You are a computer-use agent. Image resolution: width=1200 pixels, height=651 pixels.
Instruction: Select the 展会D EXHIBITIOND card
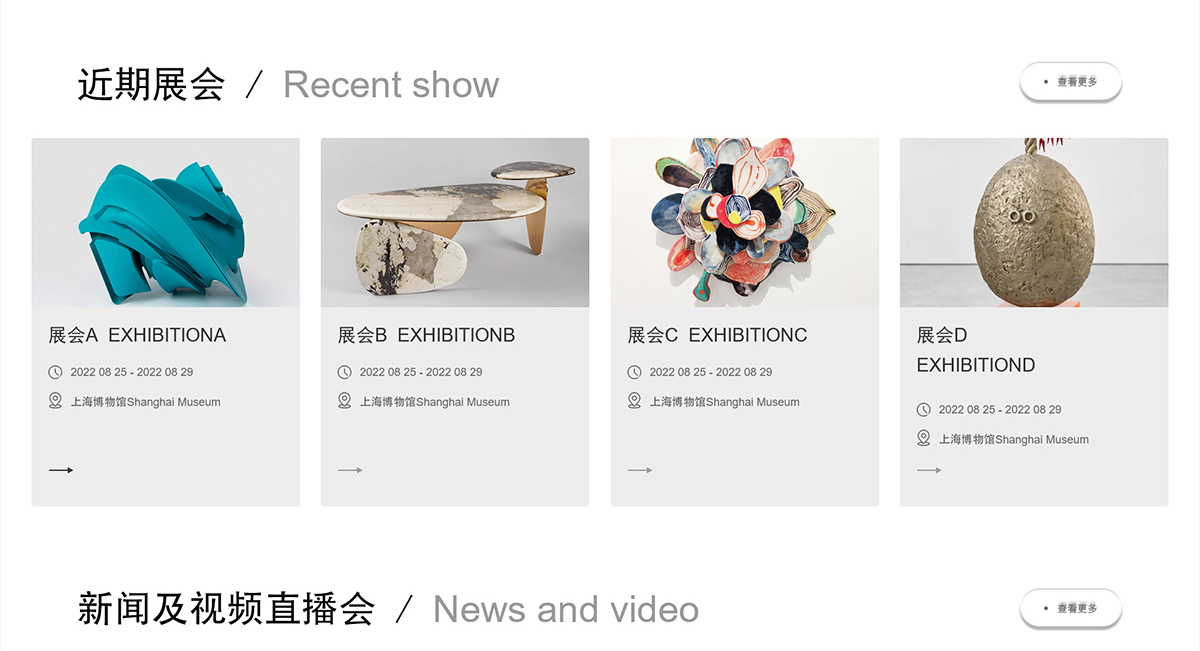click(1033, 322)
